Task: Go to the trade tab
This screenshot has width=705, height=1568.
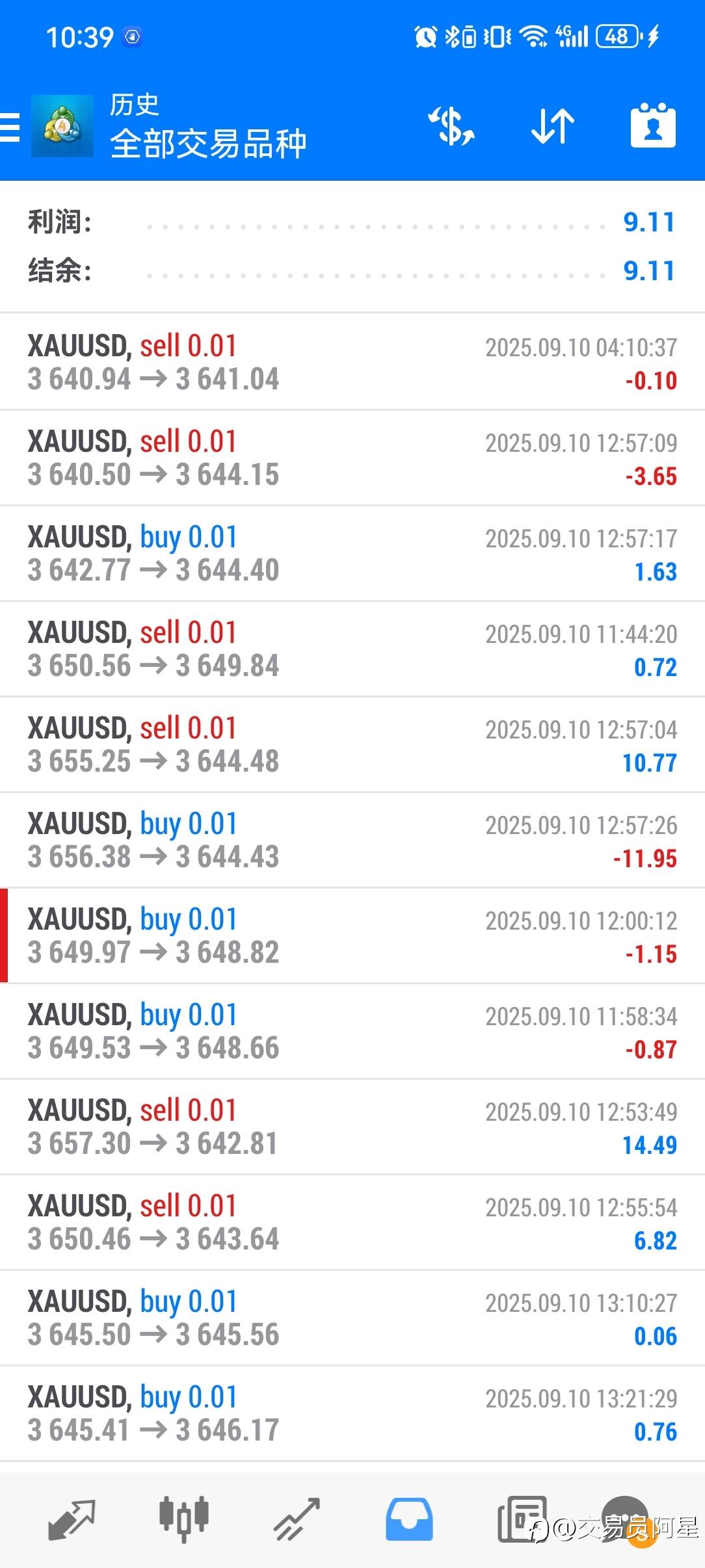Action: click(297, 1520)
